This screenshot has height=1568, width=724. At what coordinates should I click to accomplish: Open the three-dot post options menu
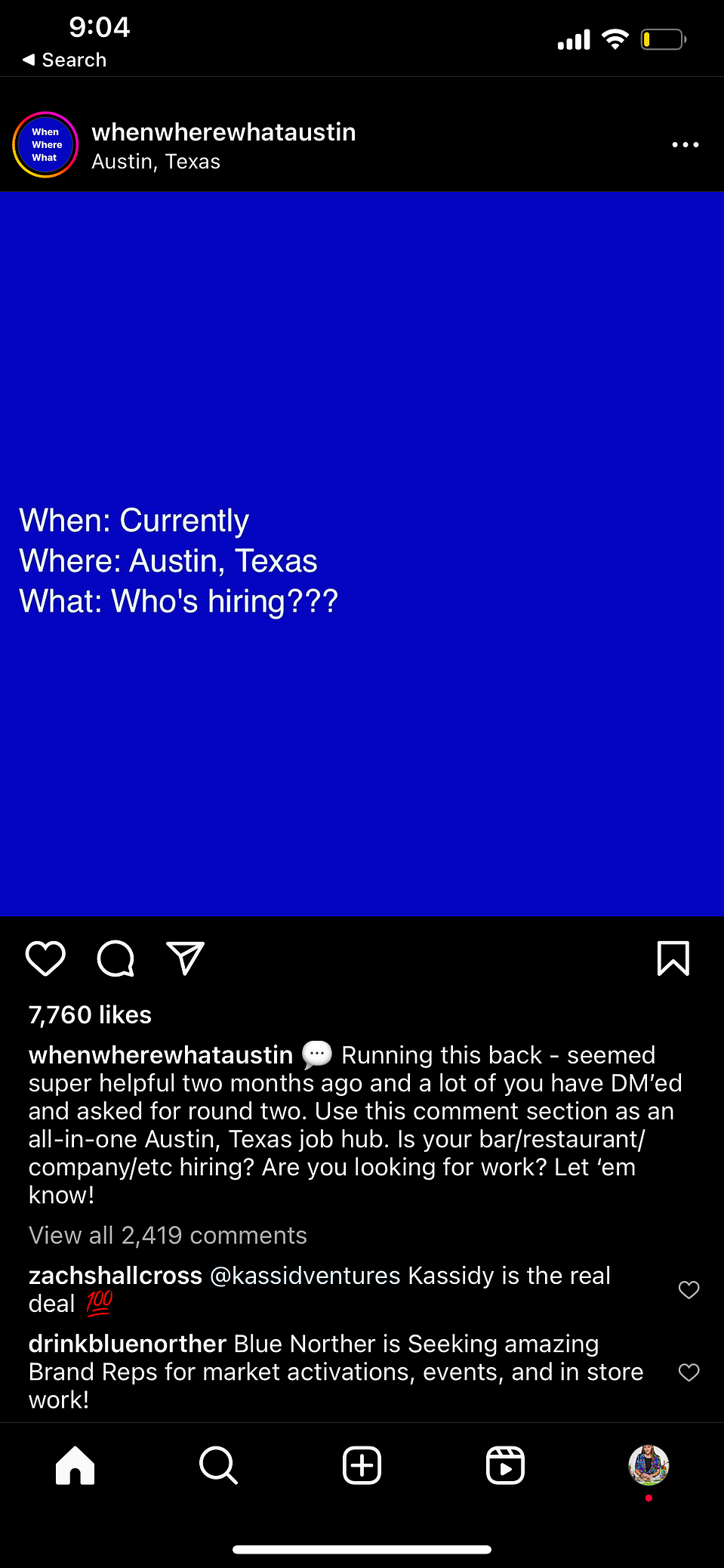685,144
